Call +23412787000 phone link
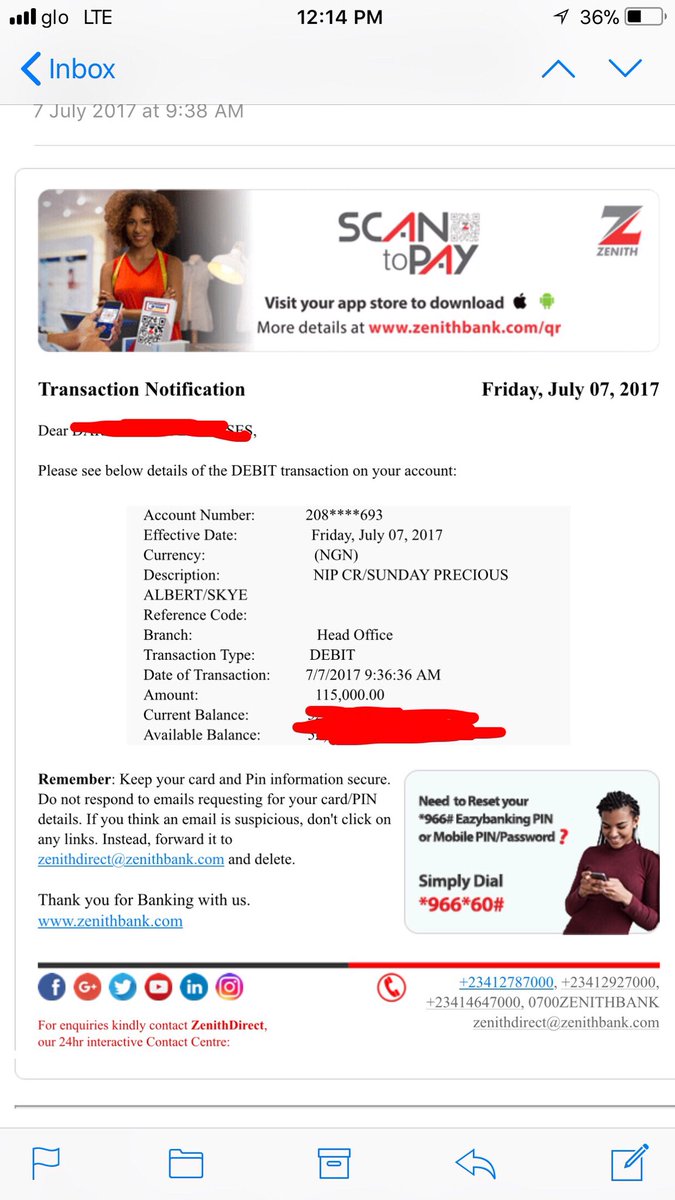675x1200 pixels. [506, 982]
